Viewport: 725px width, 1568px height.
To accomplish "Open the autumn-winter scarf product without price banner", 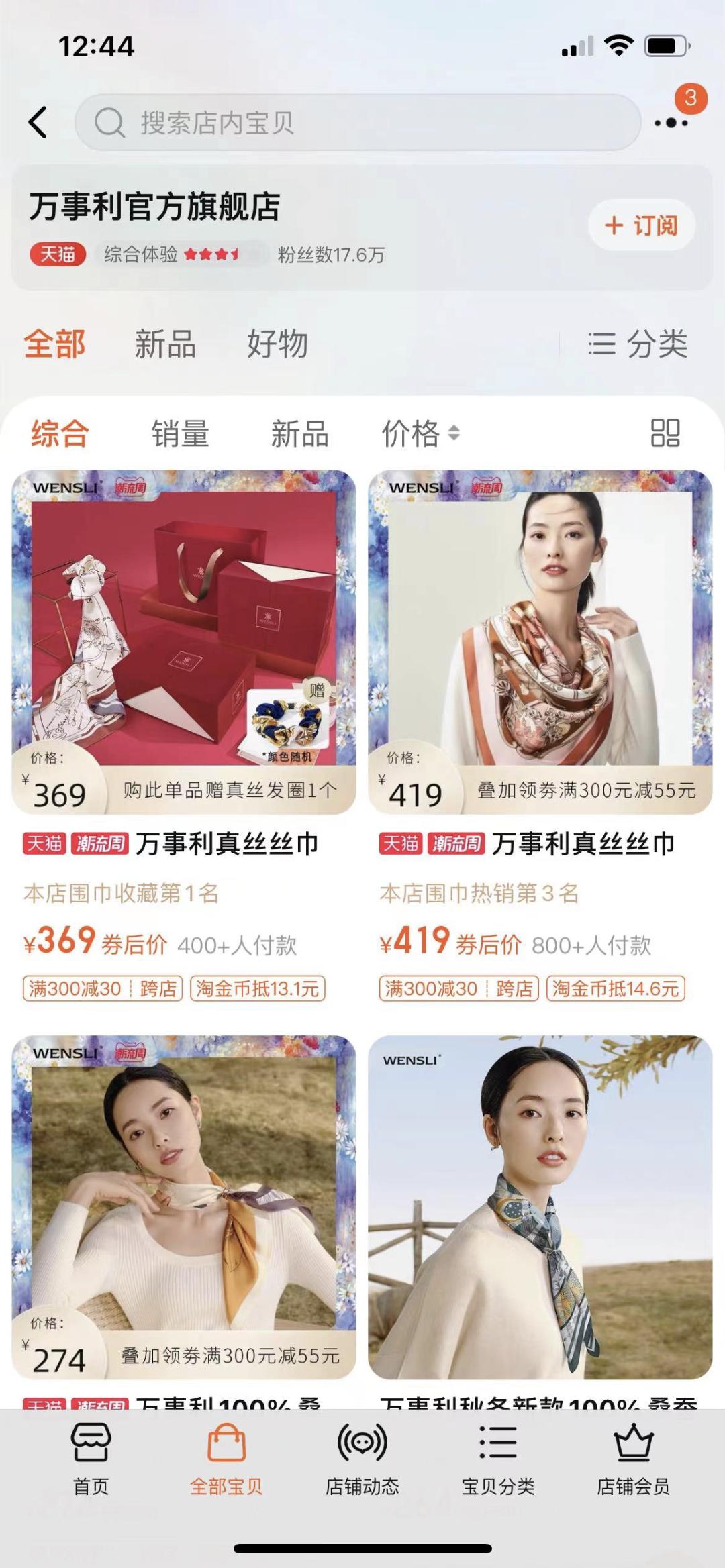I will (x=540, y=1206).
